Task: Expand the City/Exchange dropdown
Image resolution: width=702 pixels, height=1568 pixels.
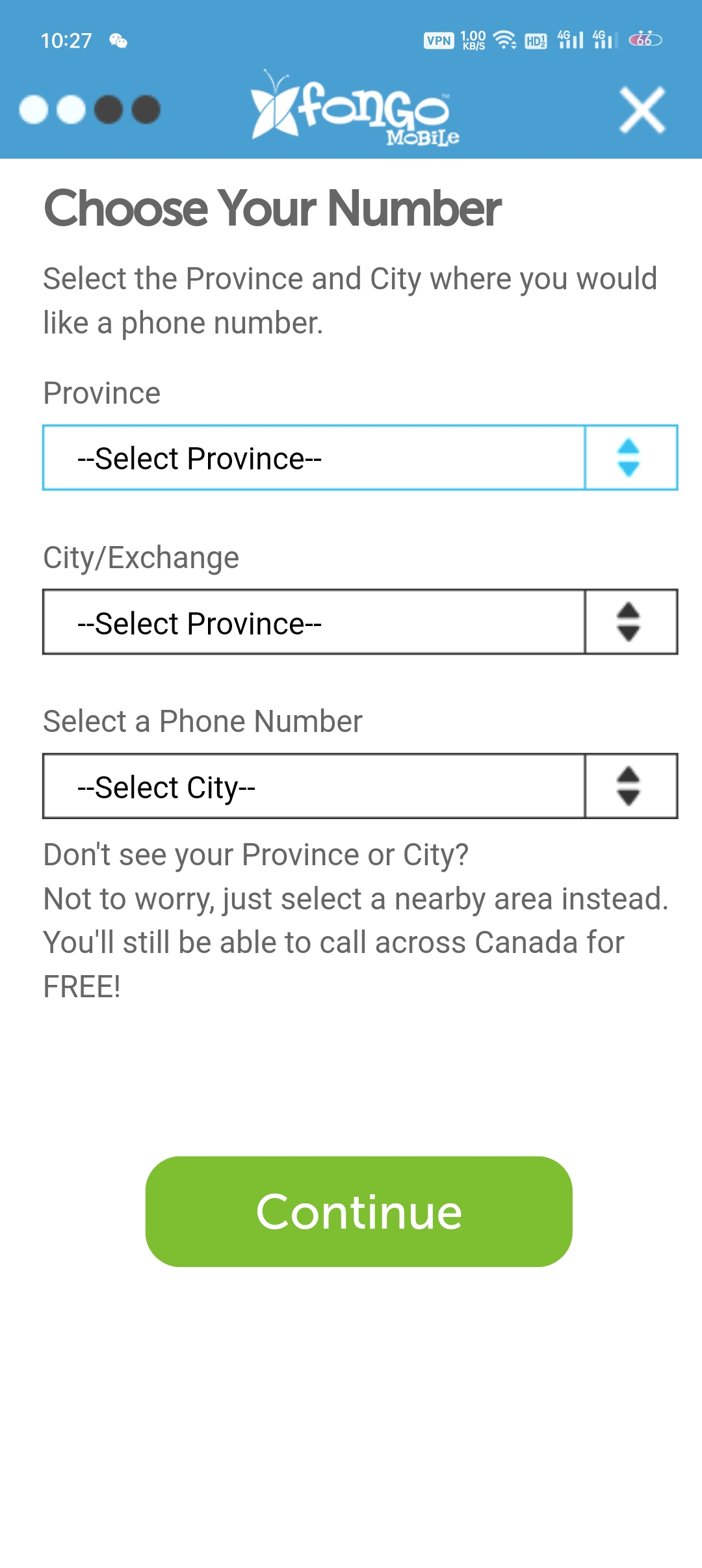Action: tap(359, 622)
